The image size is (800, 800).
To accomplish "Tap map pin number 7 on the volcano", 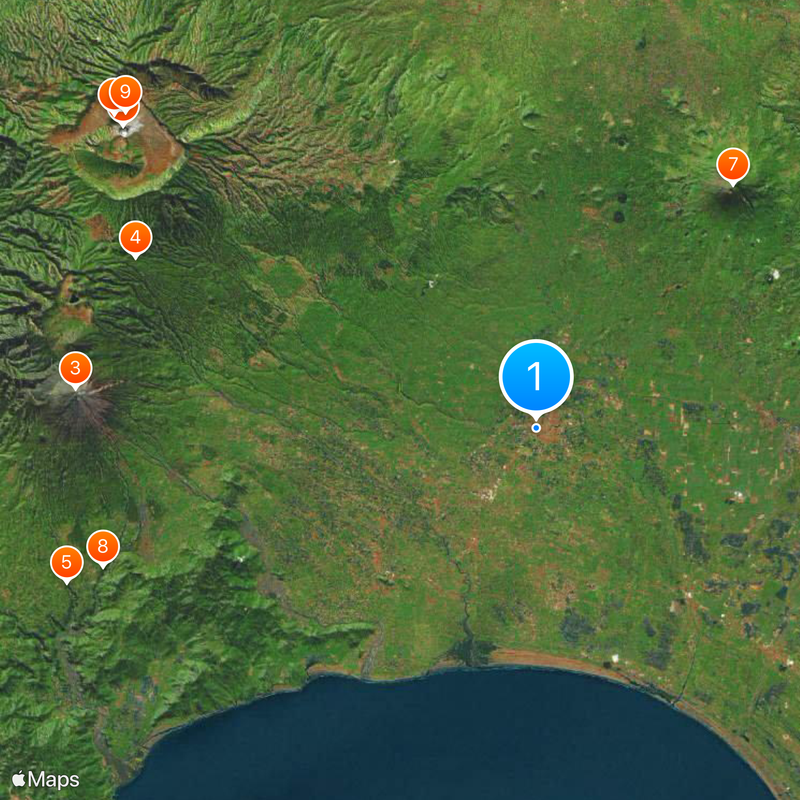I will 732,164.
